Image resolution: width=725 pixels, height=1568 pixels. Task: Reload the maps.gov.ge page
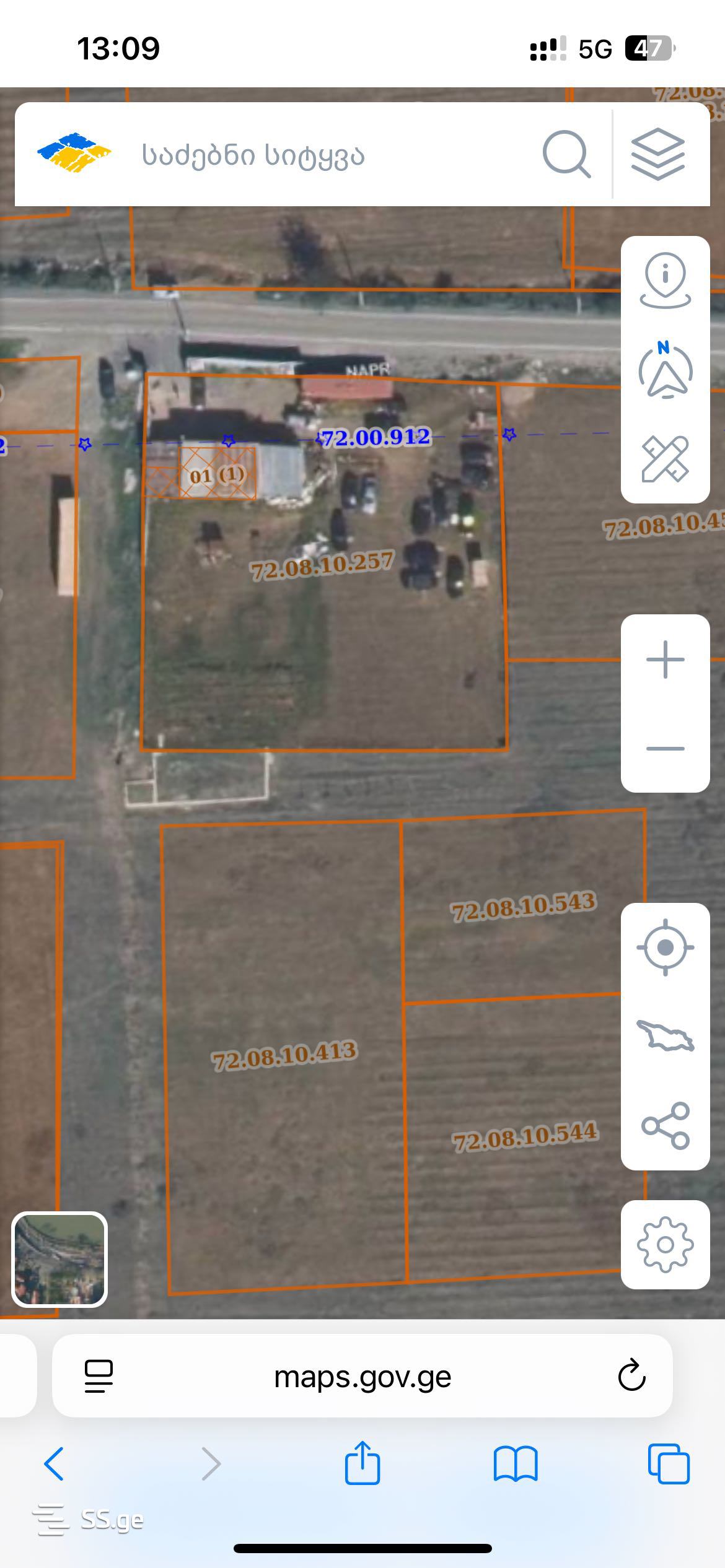click(x=631, y=1376)
